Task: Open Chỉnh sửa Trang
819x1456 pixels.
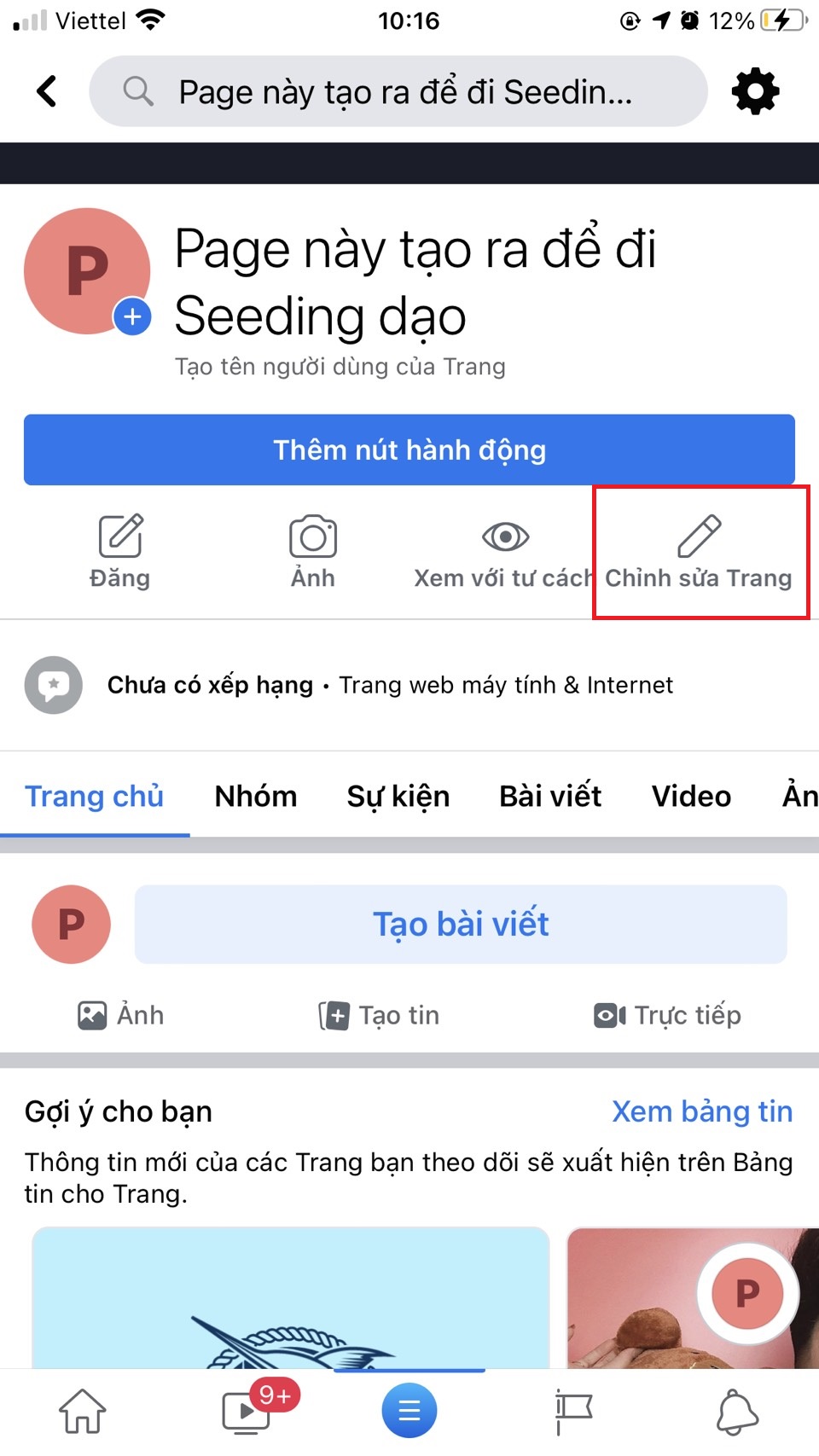Action: click(700, 550)
